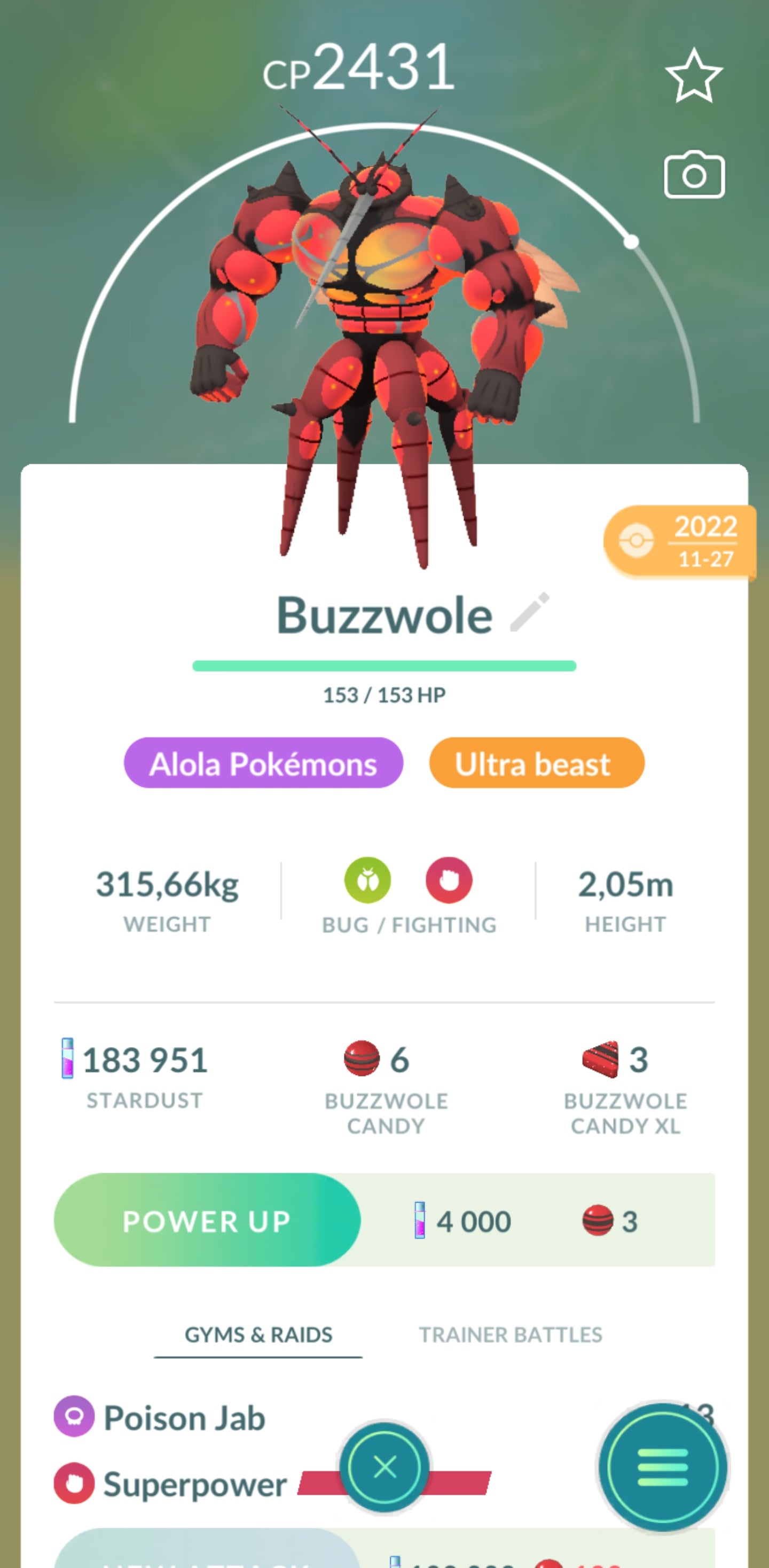Viewport: 769px width, 1568px height.
Task: Open the Ultra beast tag
Action: pos(536,763)
